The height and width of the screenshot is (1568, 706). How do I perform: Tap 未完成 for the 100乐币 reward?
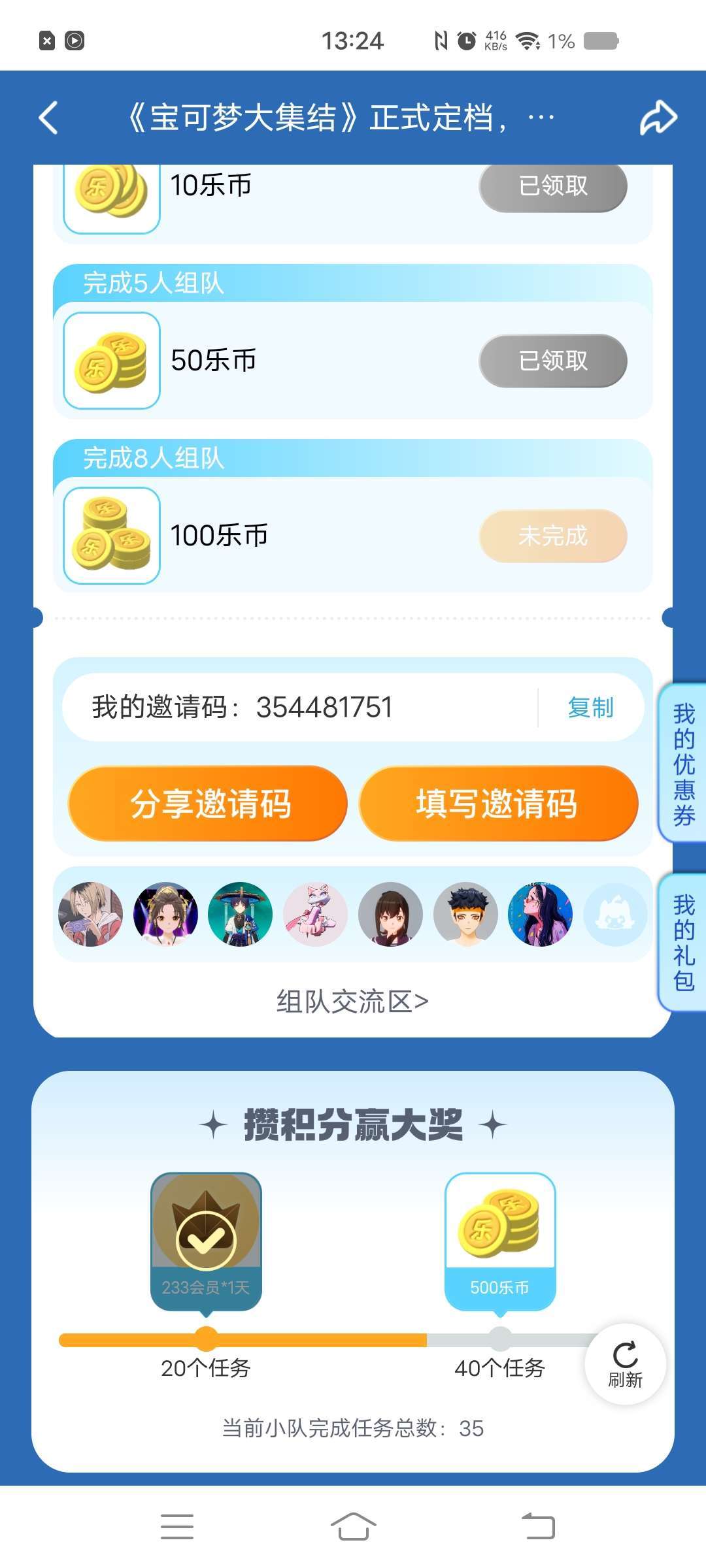coord(553,536)
